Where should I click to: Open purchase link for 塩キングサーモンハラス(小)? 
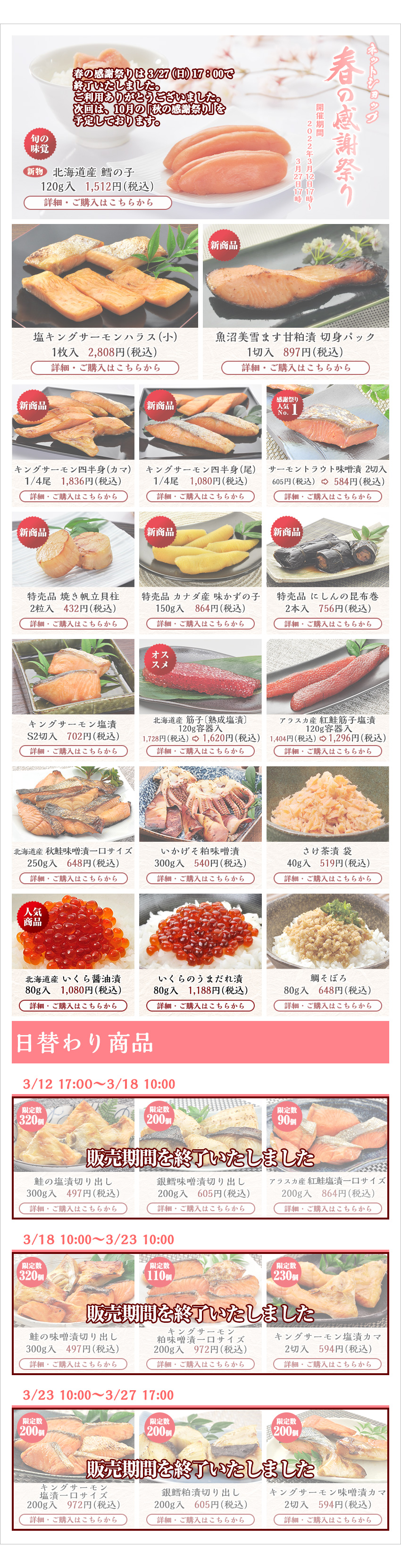pyautogui.click(x=105, y=368)
